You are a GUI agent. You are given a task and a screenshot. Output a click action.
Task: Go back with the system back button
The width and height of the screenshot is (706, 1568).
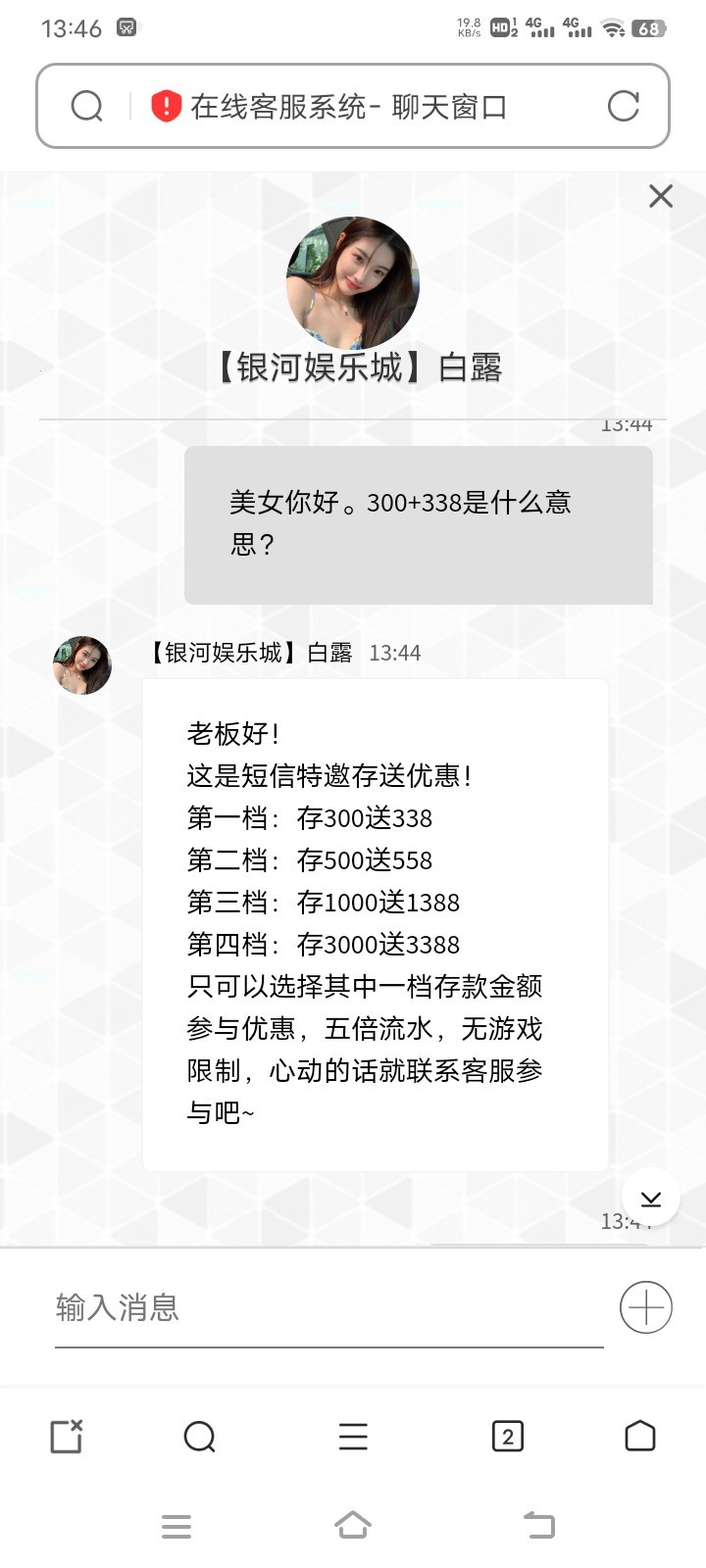(538, 1525)
